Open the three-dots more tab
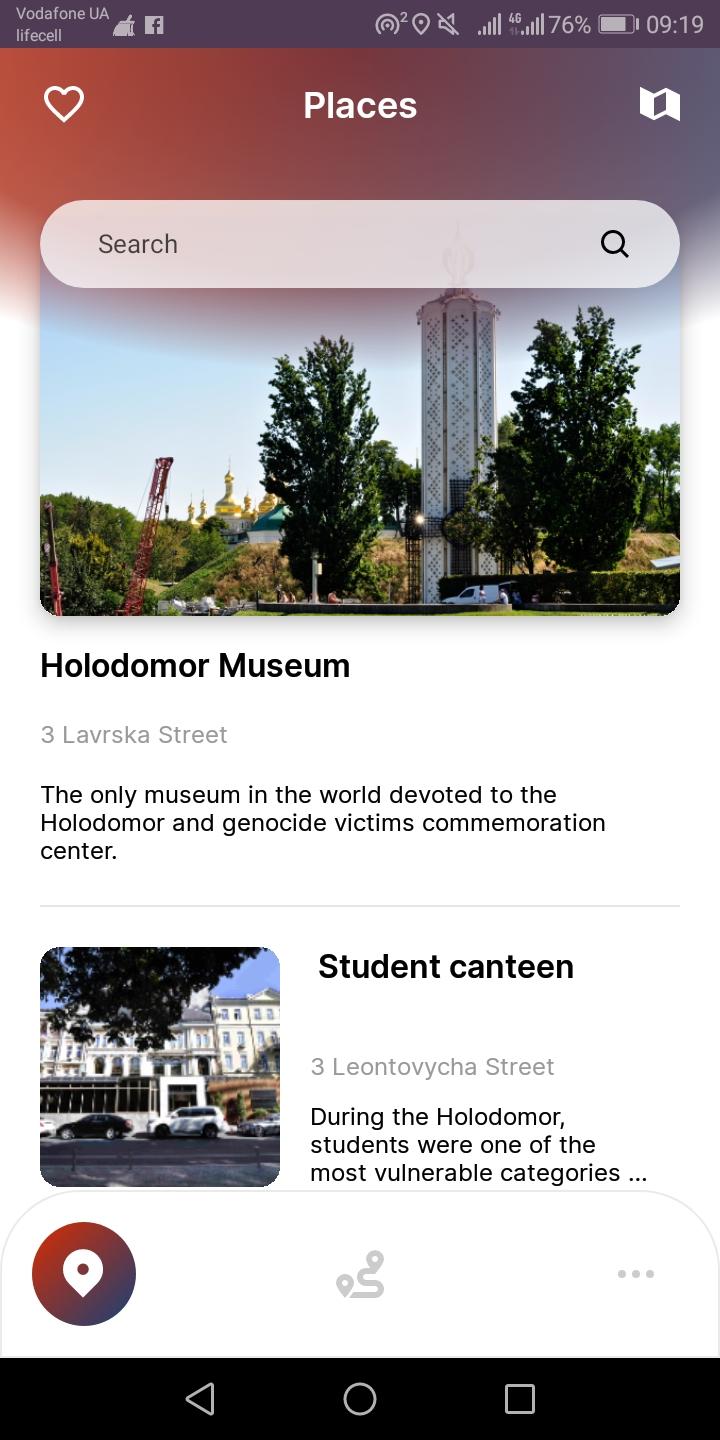The image size is (720, 1440). point(636,1274)
